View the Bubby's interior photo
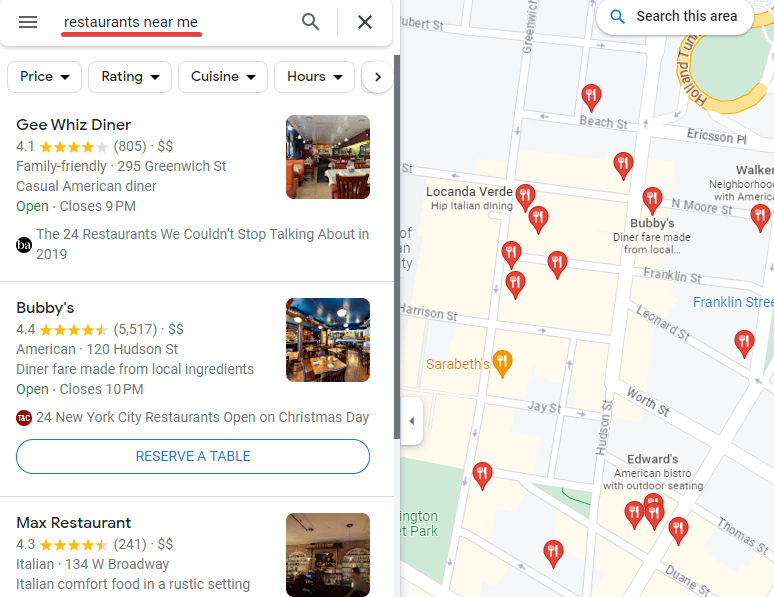 click(x=328, y=340)
